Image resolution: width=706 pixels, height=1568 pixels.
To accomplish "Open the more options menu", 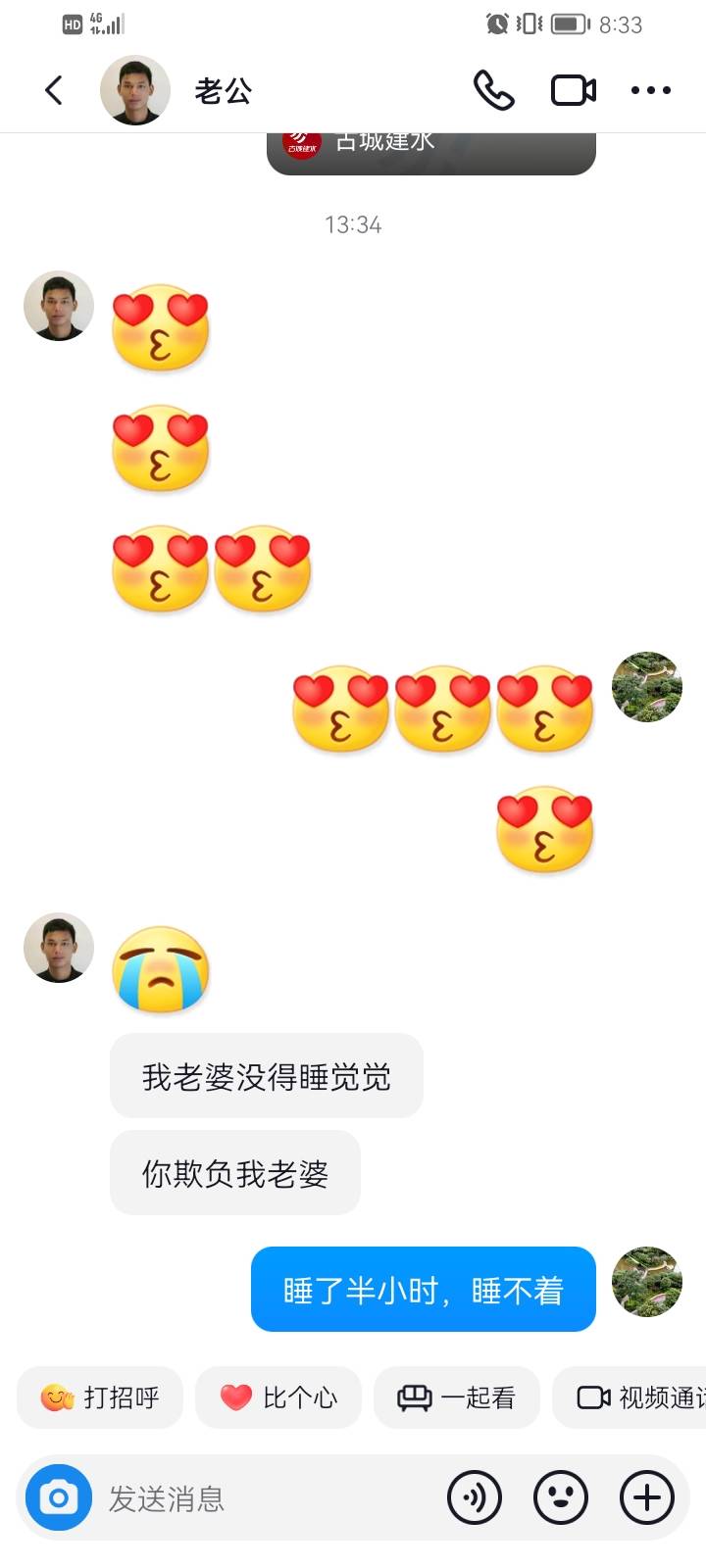I will click(x=650, y=89).
